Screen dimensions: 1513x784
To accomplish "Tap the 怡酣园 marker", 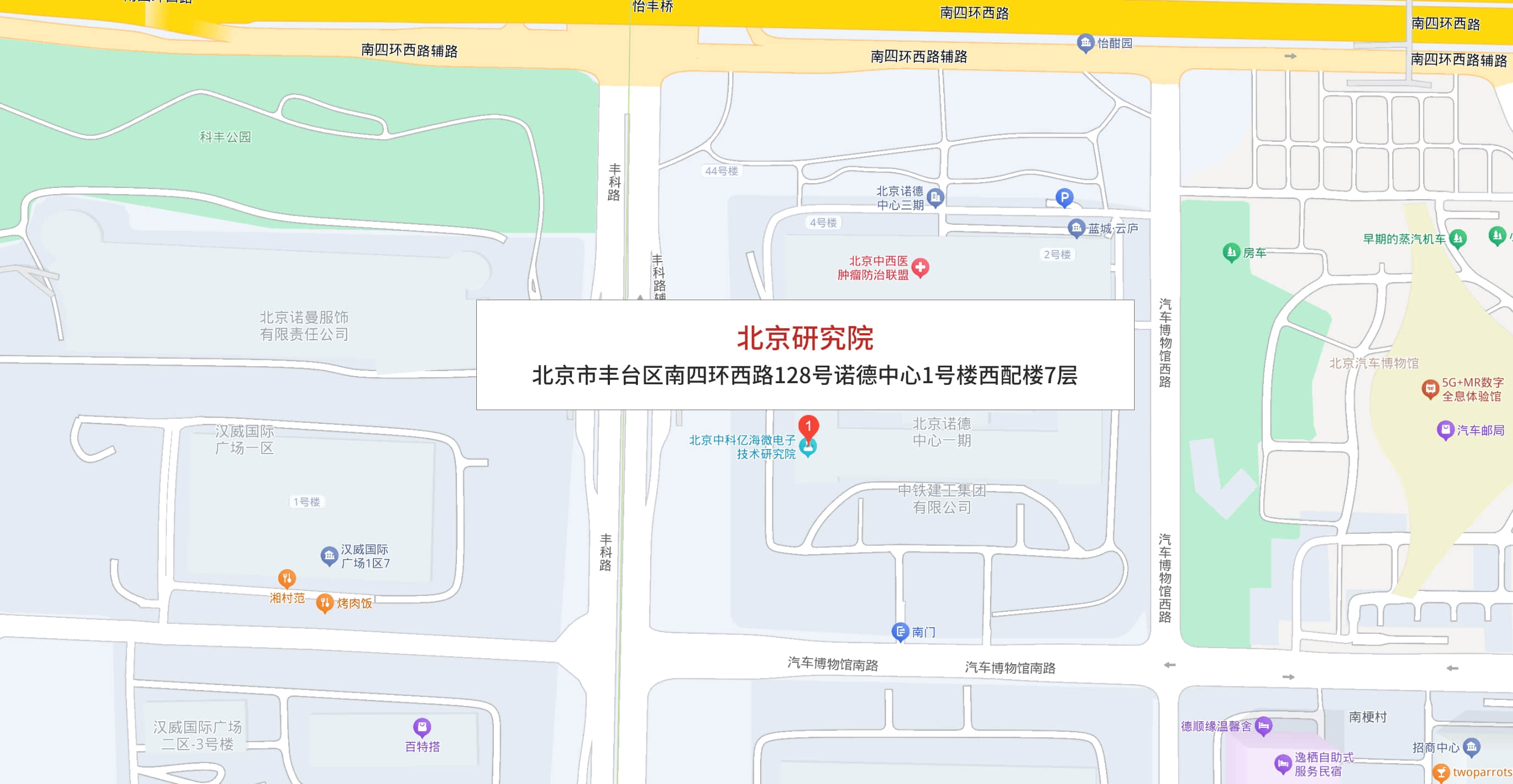I will [x=1085, y=42].
